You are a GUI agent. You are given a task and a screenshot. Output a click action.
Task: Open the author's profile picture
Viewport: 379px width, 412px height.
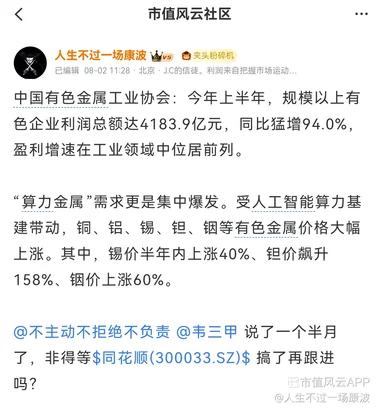tap(30, 63)
